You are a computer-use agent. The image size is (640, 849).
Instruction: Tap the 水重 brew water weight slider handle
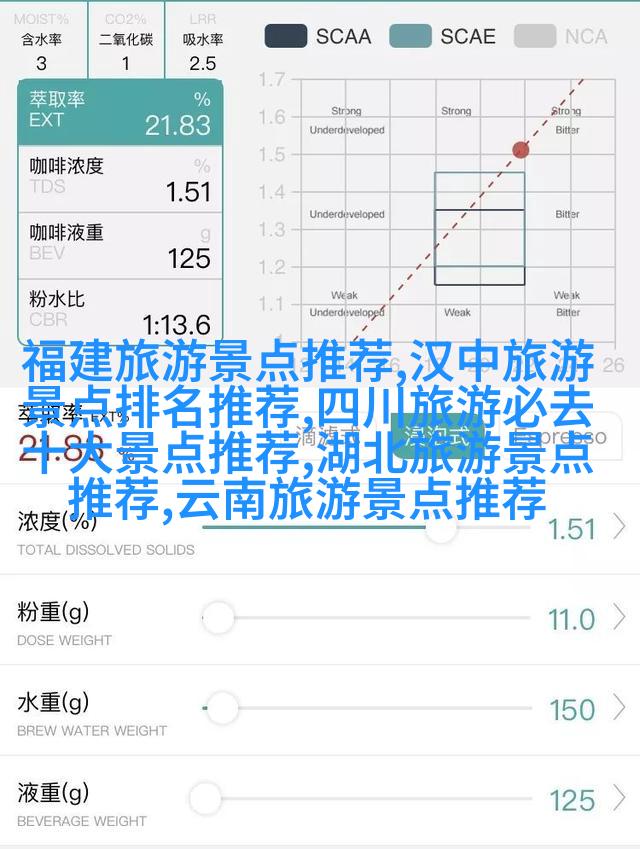point(221,708)
